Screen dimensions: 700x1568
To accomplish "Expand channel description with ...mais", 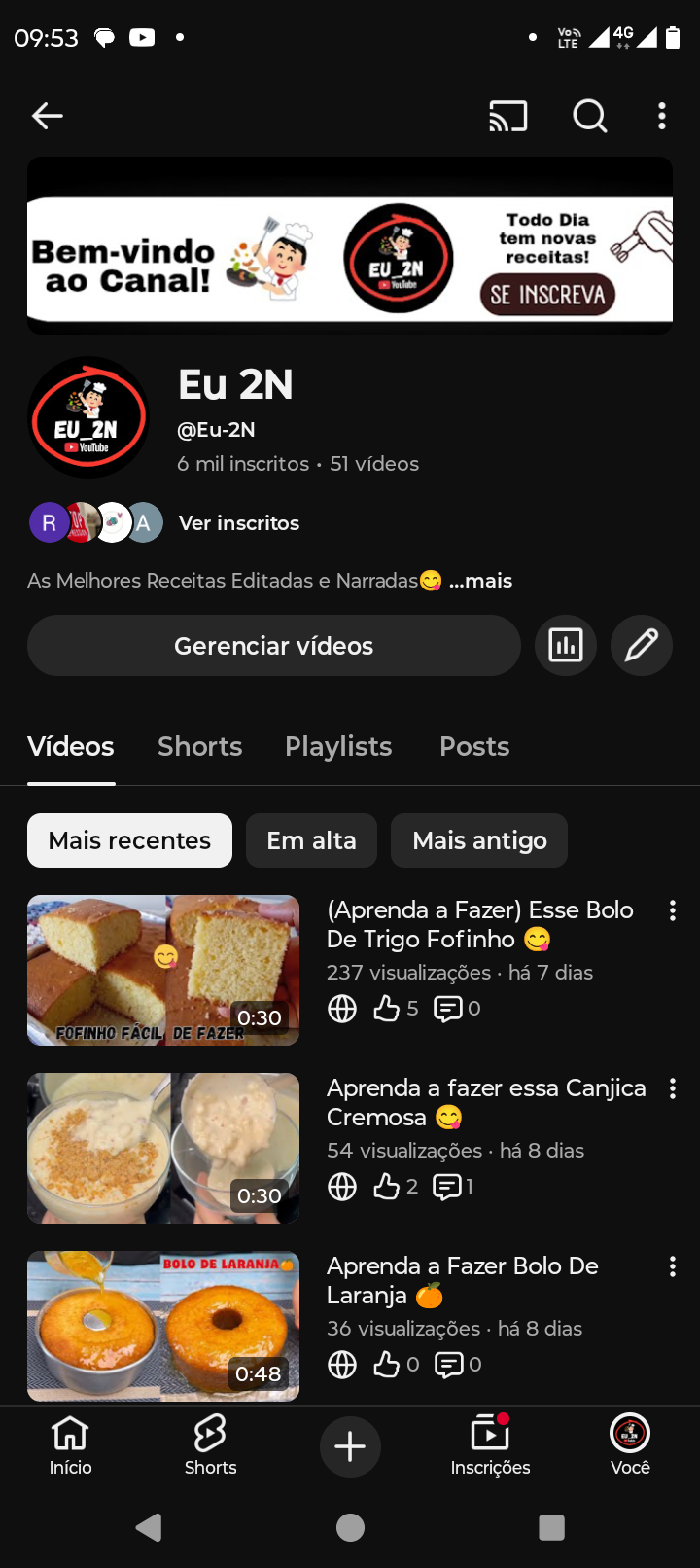I will (481, 581).
